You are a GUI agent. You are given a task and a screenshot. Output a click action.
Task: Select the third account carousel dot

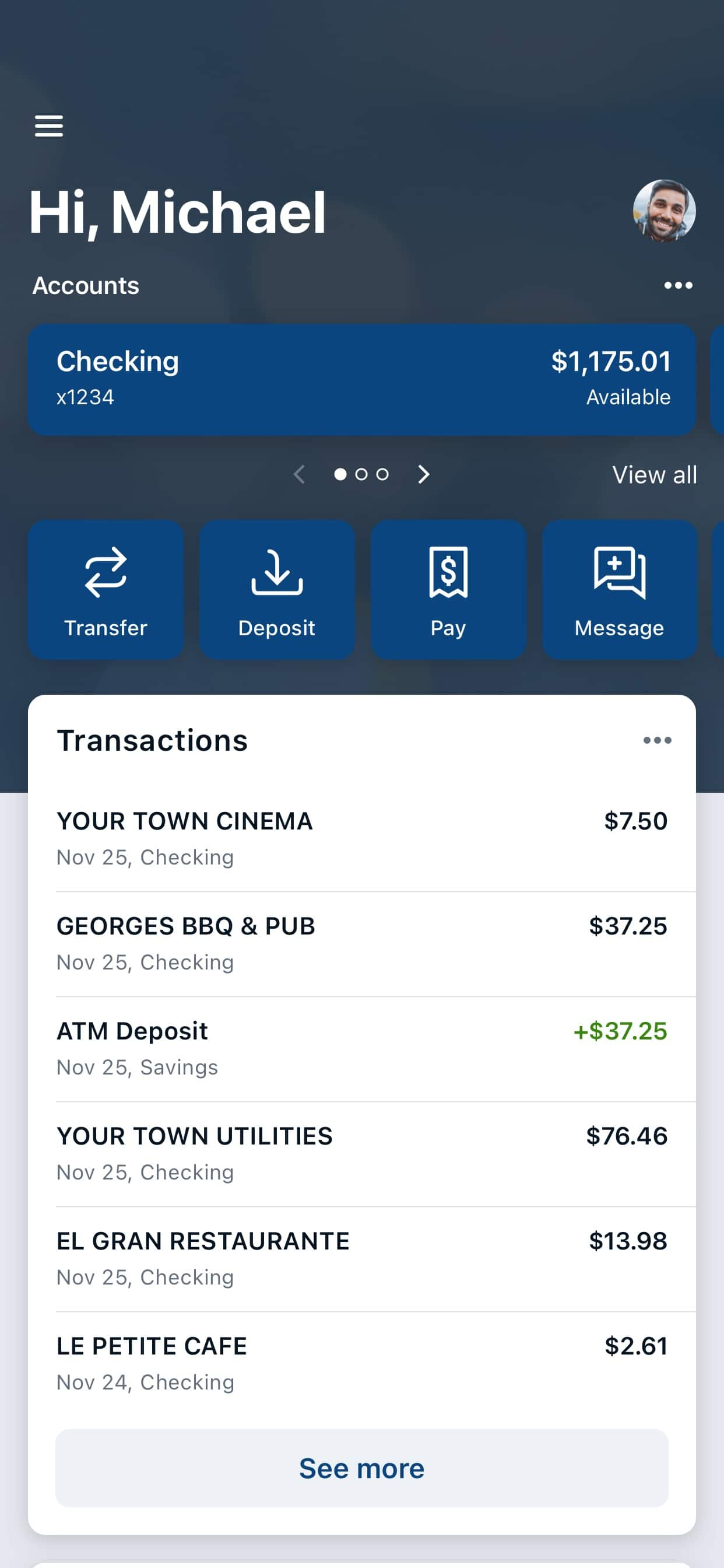(382, 474)
